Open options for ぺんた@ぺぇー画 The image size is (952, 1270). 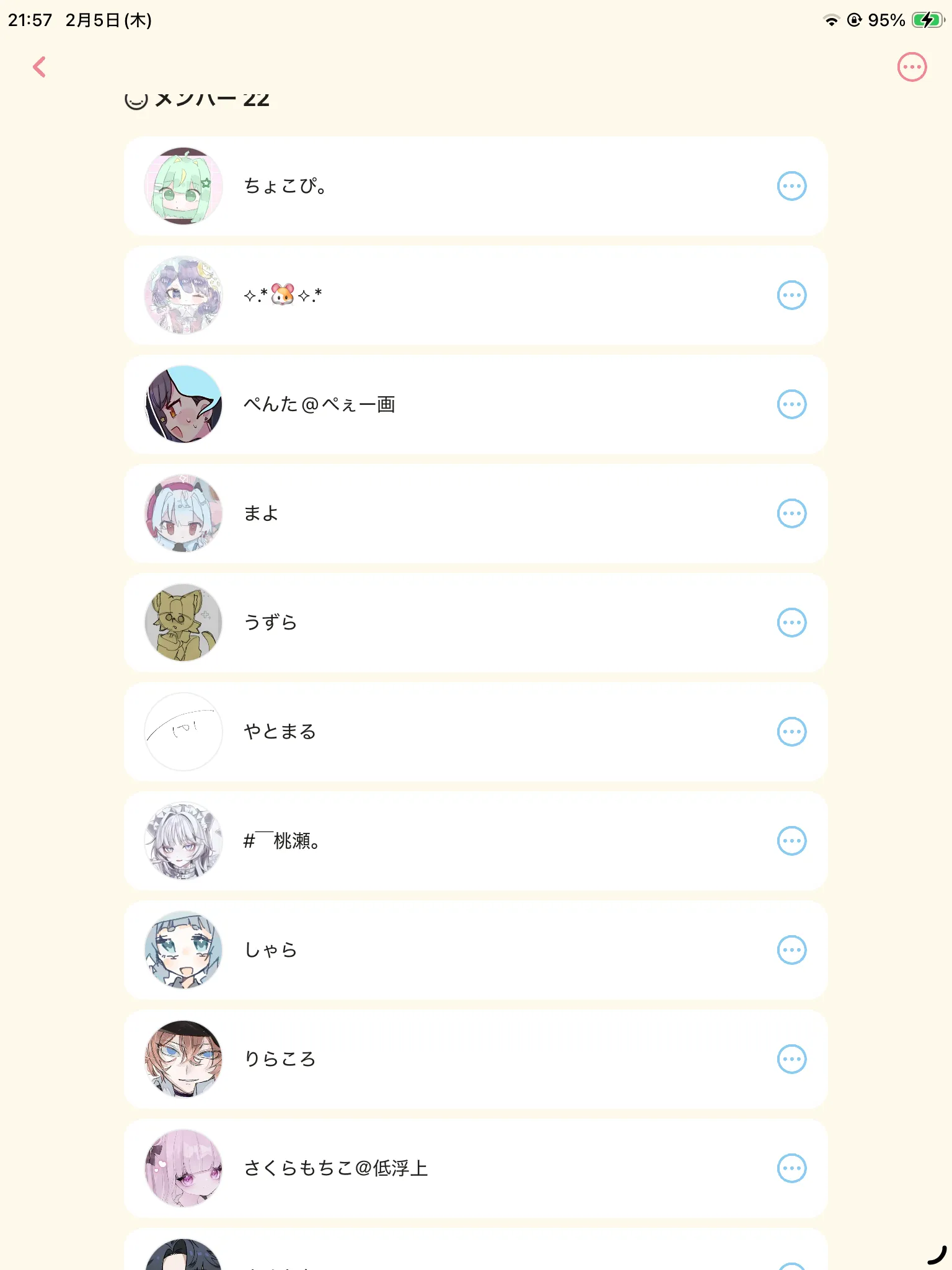pyautogui.click(x=791, y=404)
